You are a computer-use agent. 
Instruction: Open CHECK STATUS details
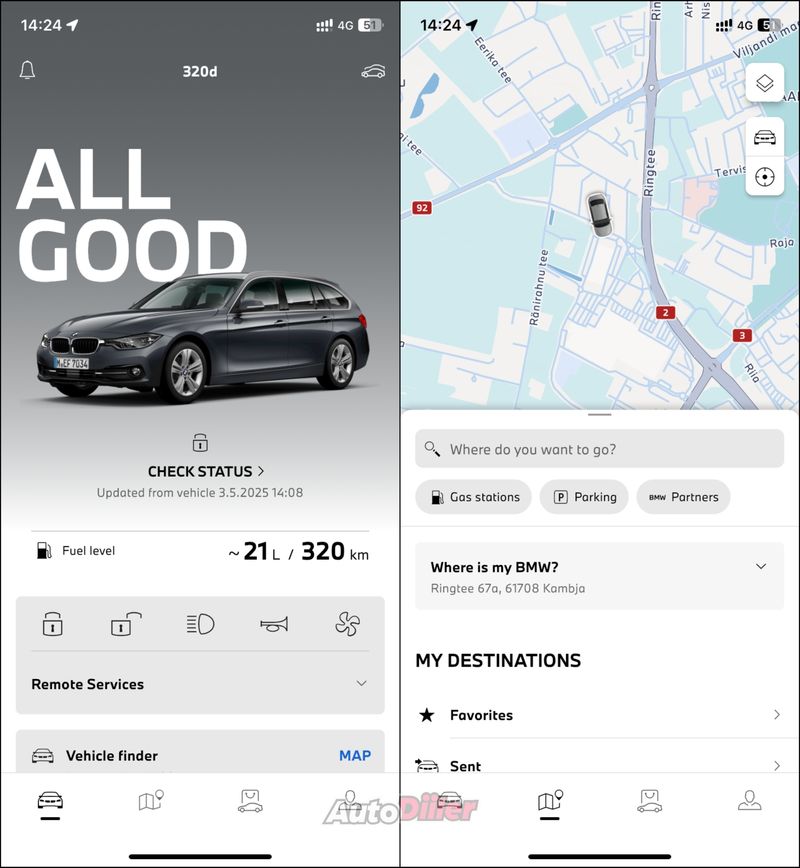click(x=206, y=471)
